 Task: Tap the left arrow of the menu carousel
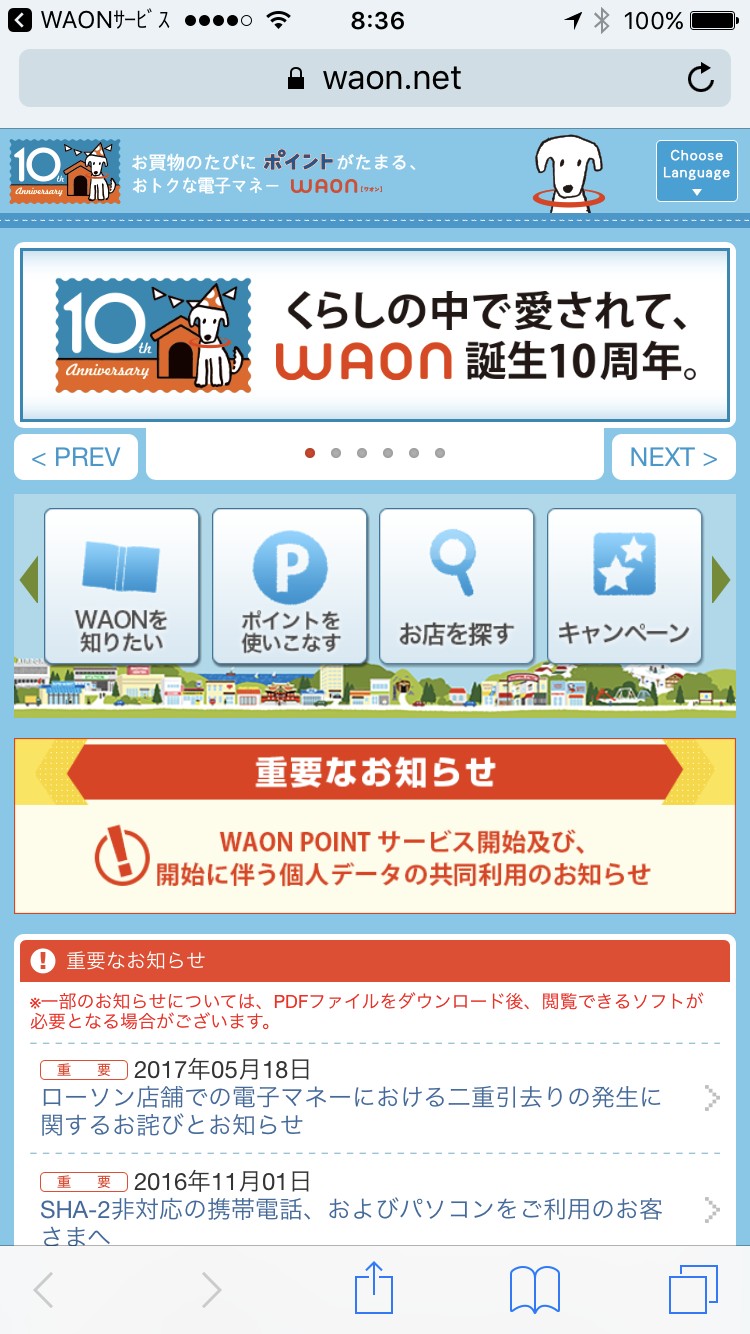(x=29, y=579)
